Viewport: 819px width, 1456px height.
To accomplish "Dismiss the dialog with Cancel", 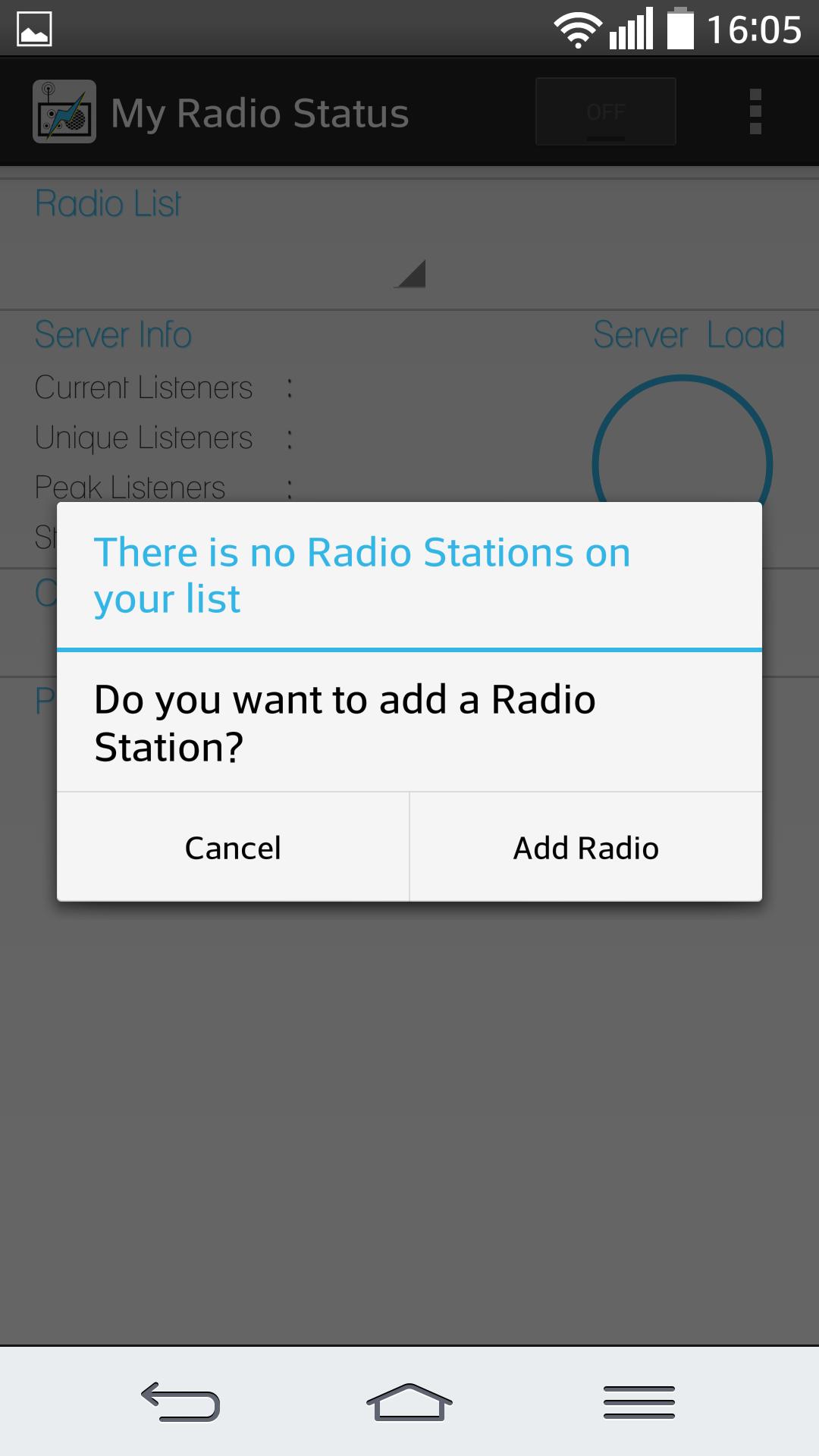I will pyautogui.click(x=232, y=847).
